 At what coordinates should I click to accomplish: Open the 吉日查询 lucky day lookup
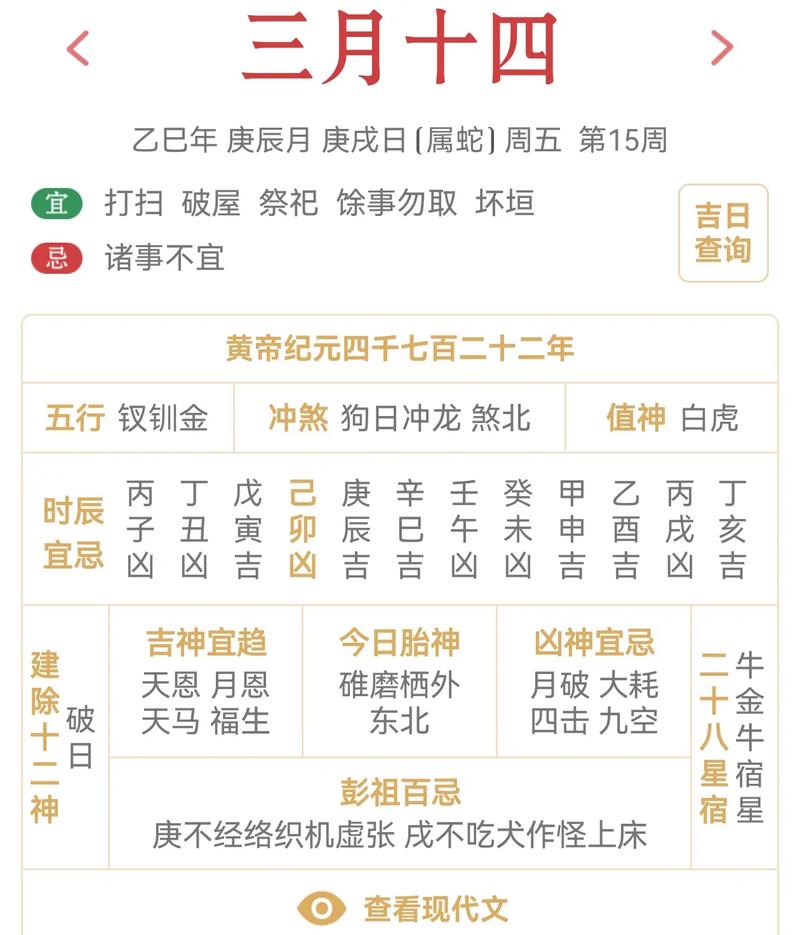(x=723, y=233)
